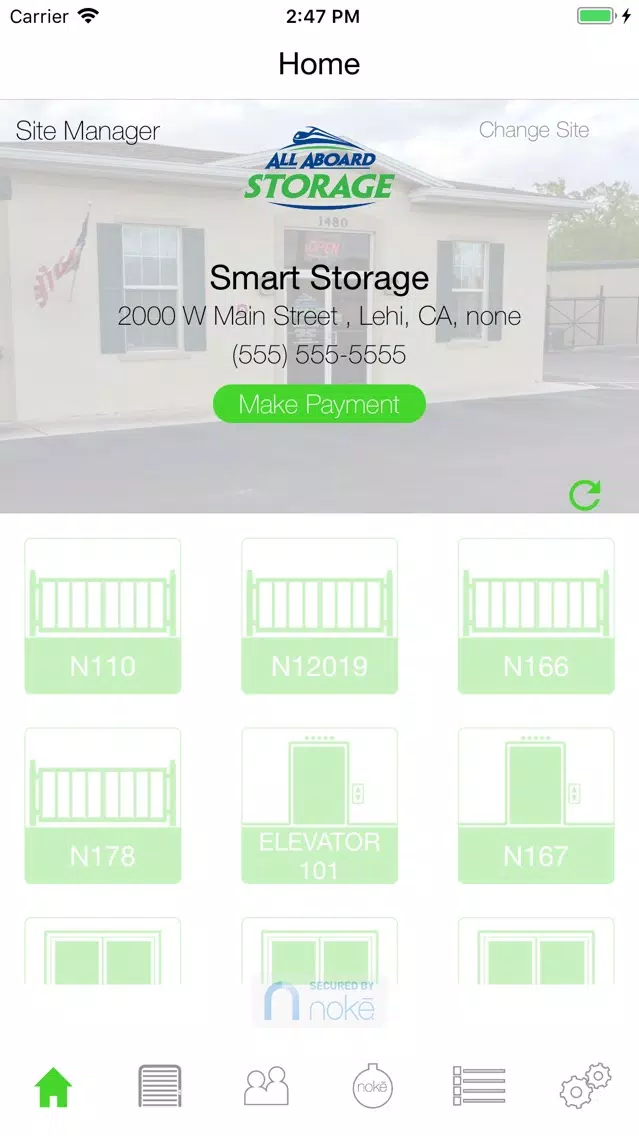Unlock gate N178
639x1136 pixels.
coord(103,806)
